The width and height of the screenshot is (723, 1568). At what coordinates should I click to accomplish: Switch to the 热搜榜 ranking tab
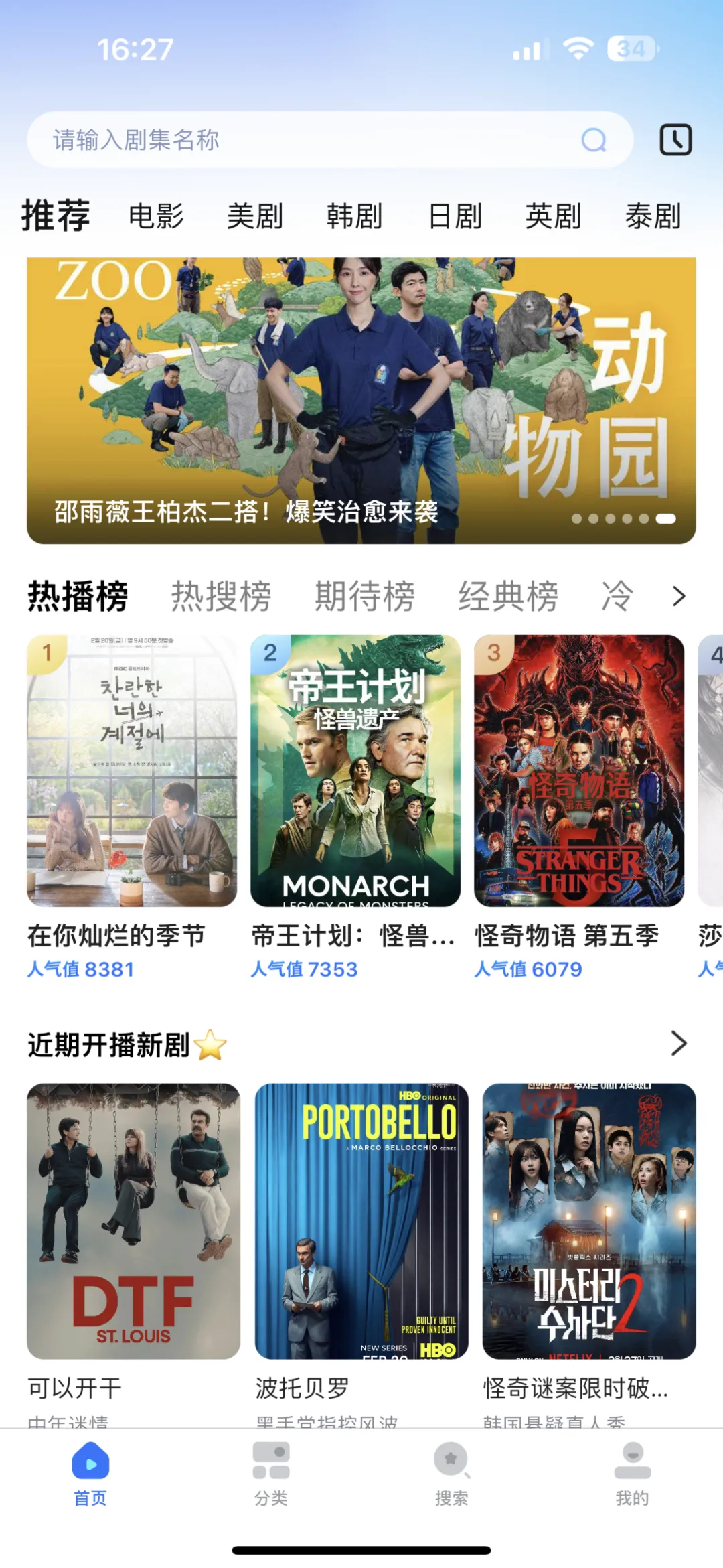click(221, 596)
